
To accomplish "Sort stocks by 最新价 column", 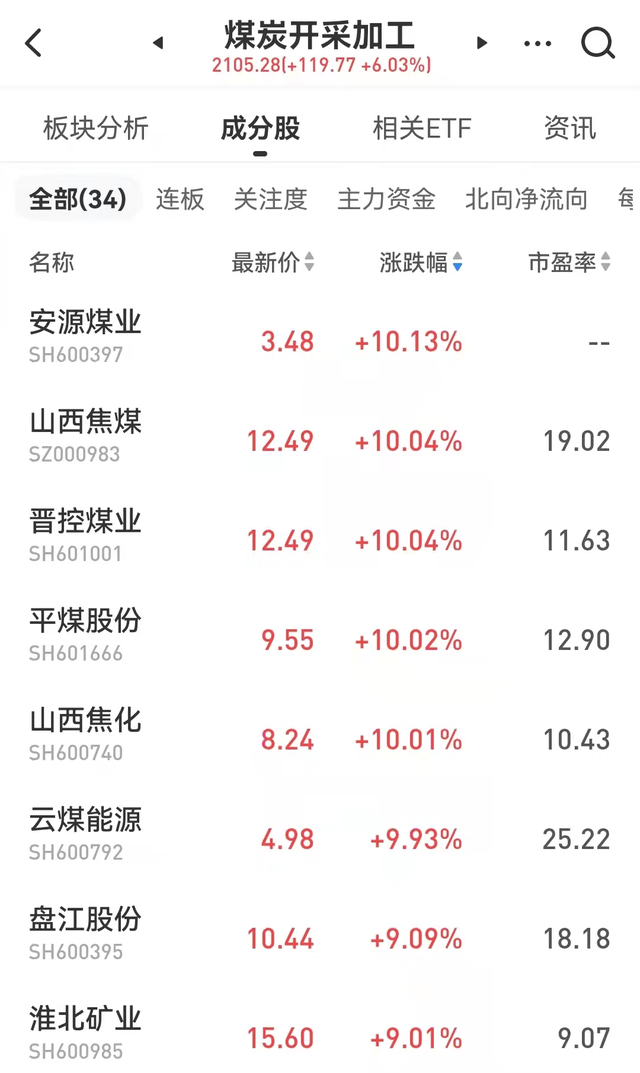I will click(x=272, y=263).
